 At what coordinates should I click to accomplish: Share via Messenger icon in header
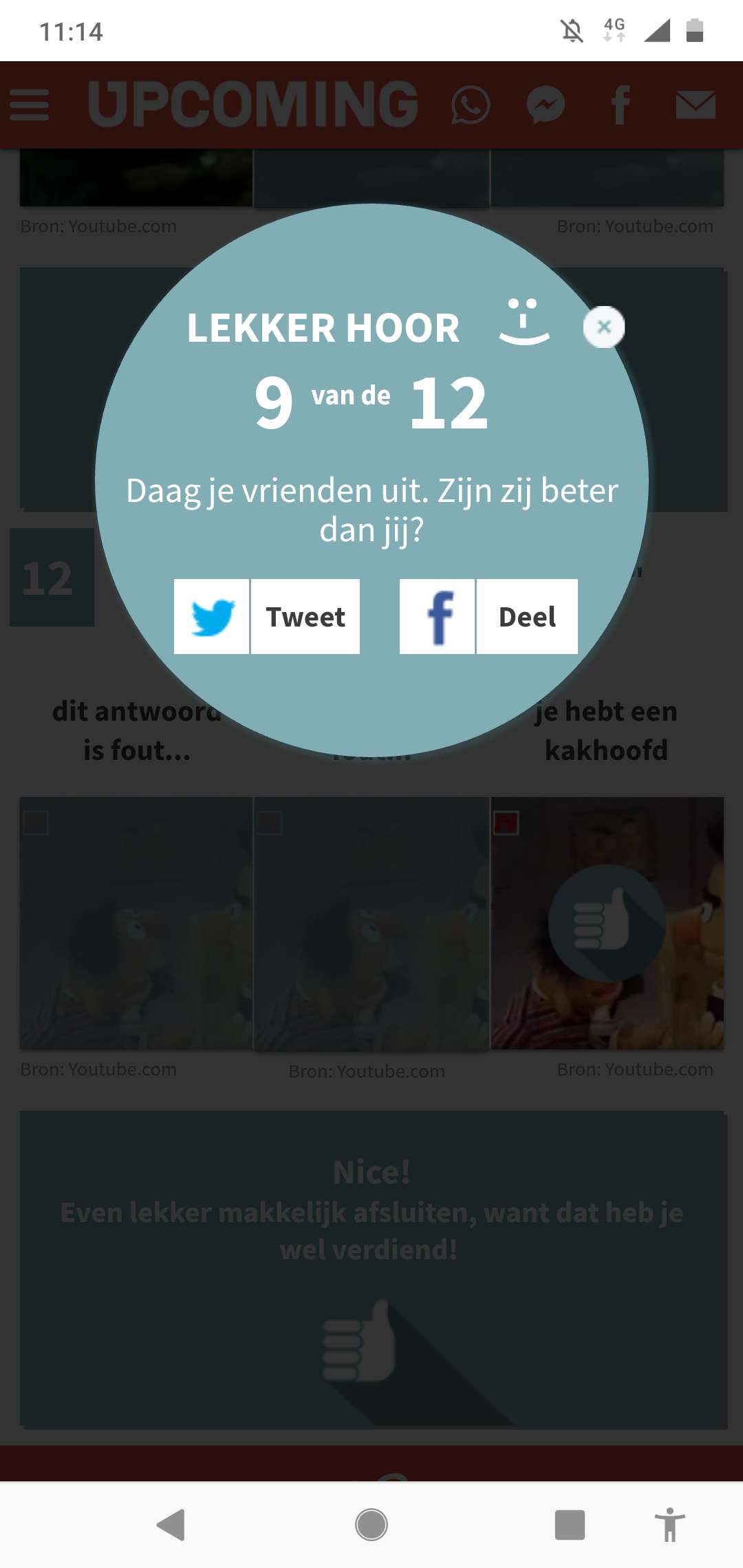click(x=546, y=105)
